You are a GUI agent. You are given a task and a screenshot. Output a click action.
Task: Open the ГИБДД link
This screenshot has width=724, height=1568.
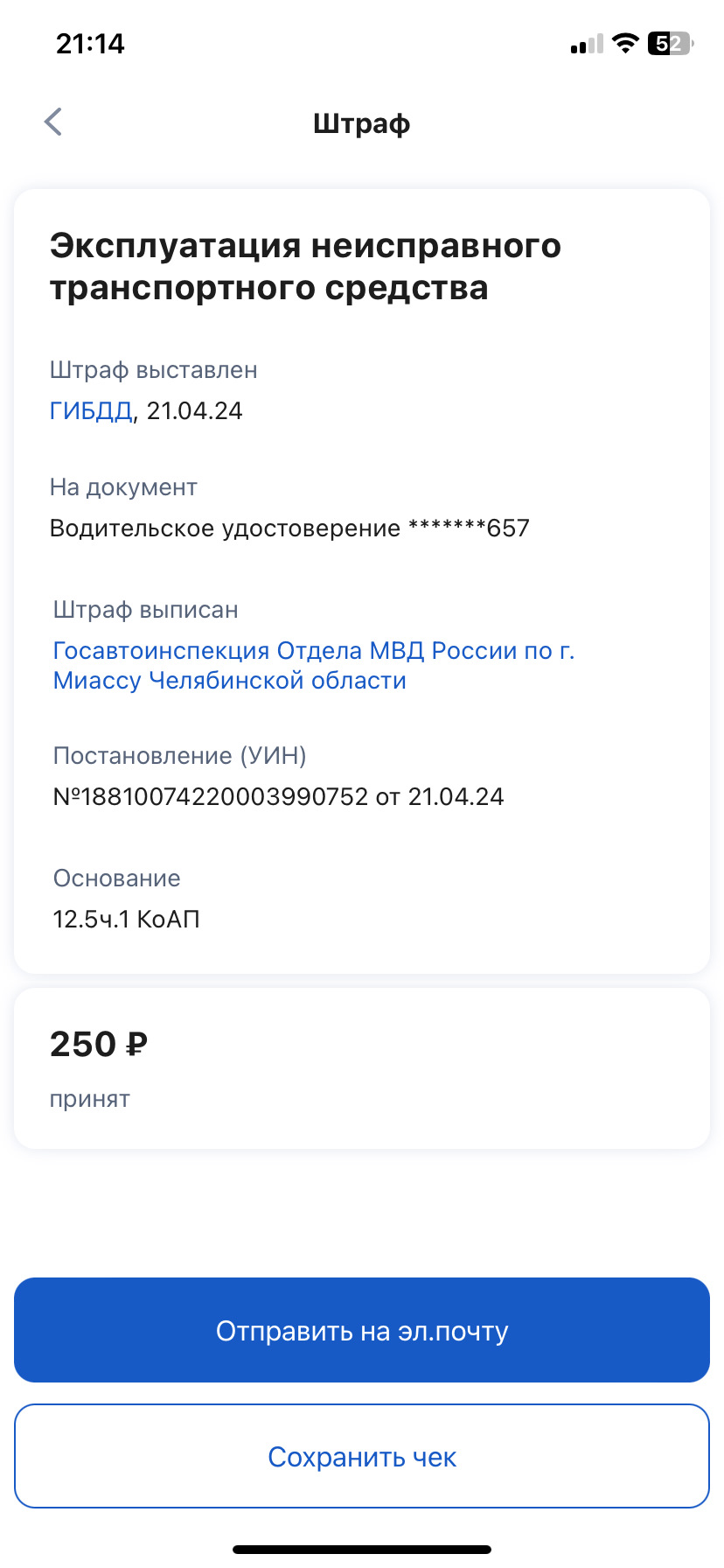(x=91, y=411)
